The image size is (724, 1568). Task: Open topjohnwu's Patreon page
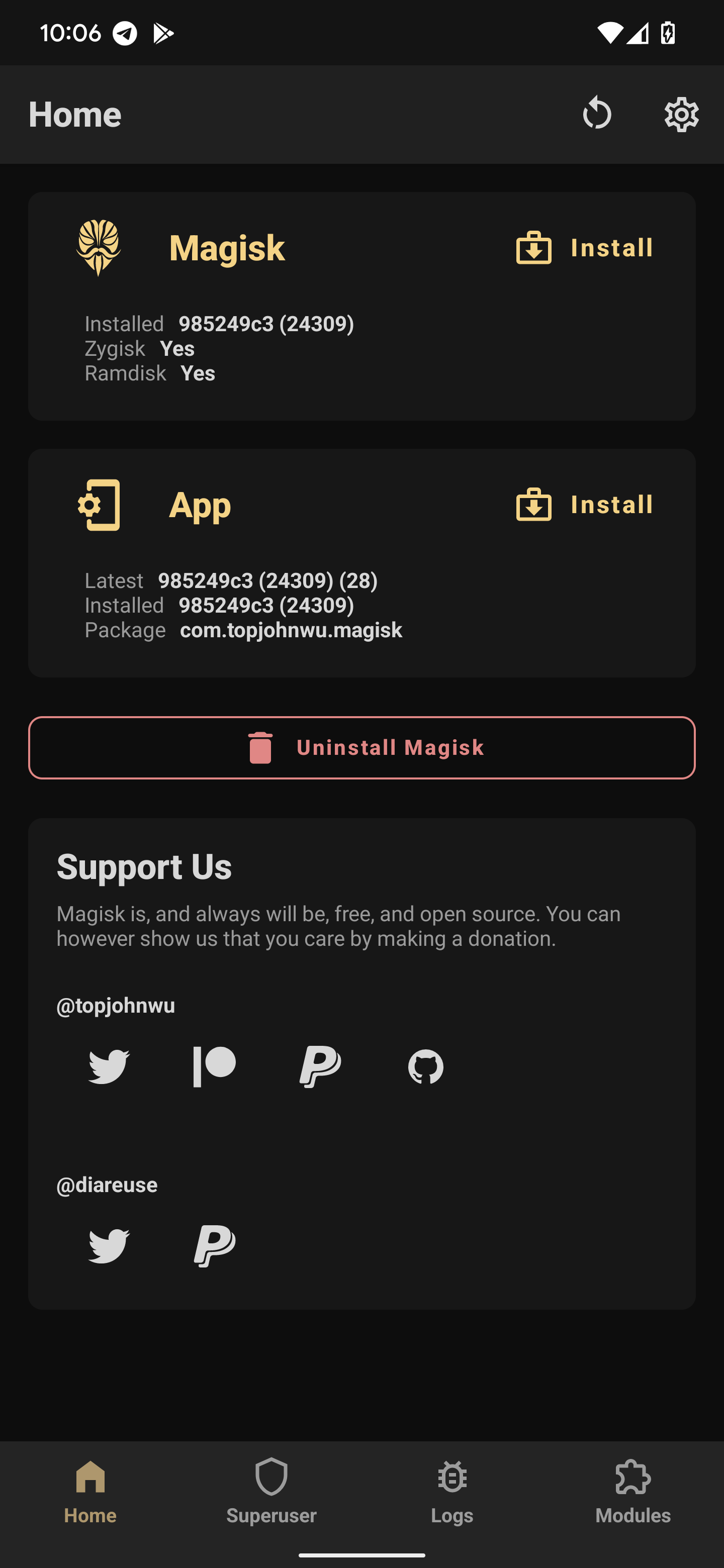(214, 1064)
